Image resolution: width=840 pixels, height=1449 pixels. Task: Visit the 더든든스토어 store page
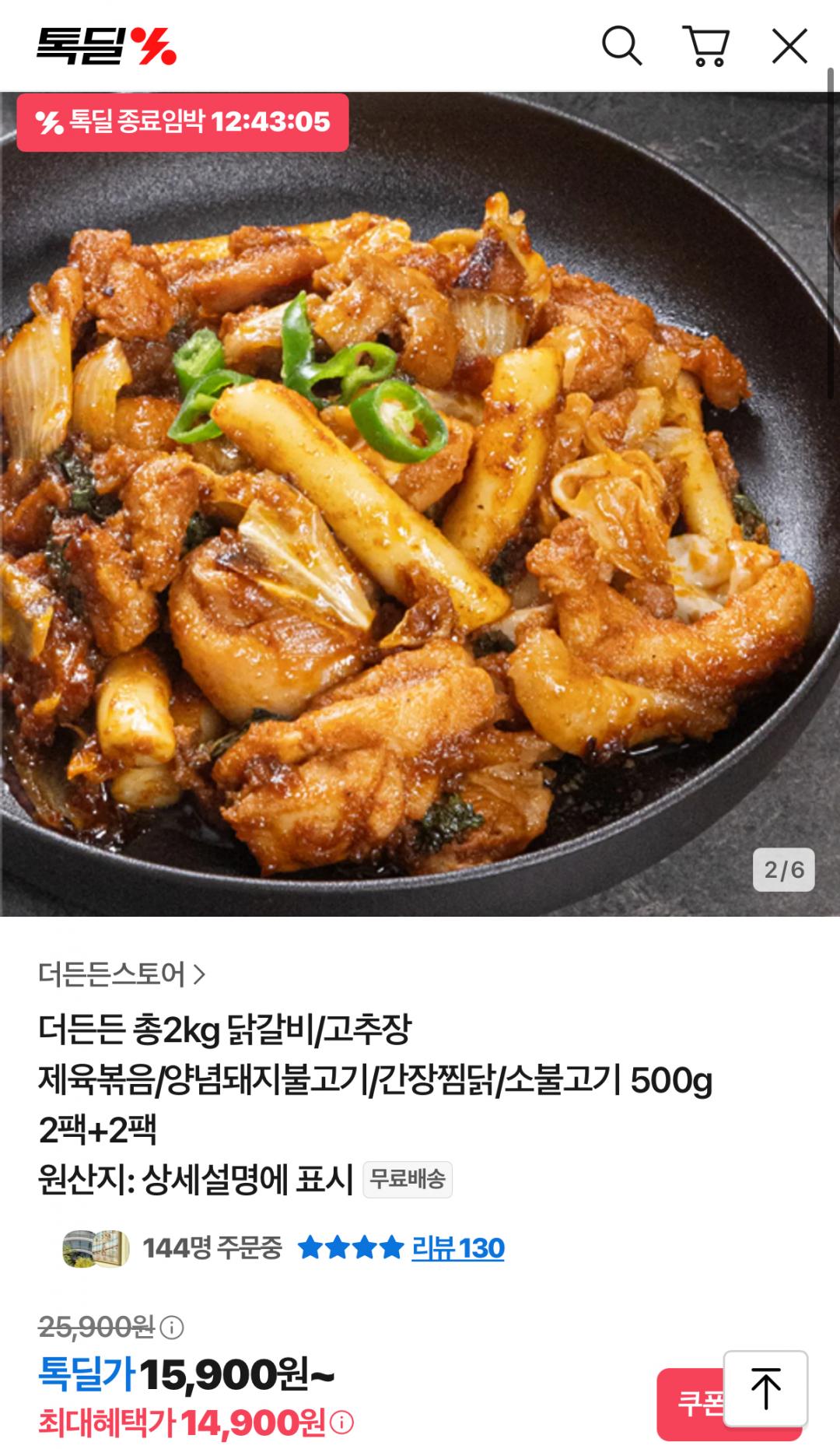[122, 974]
